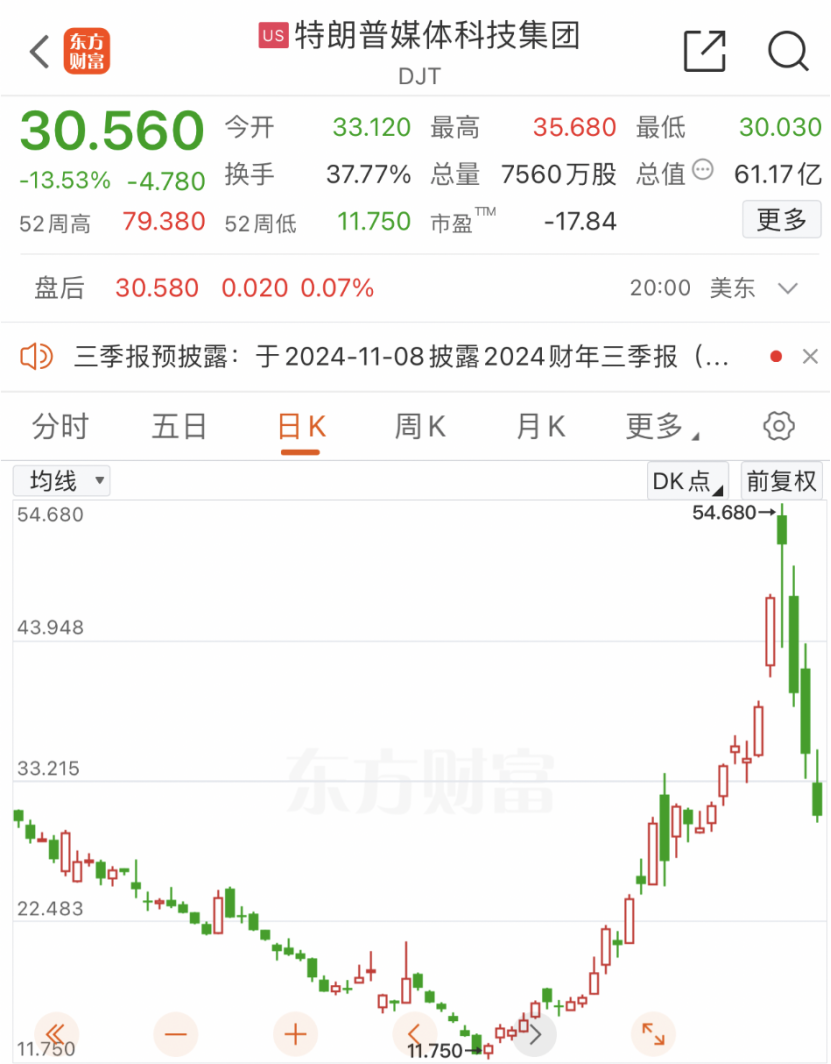Screen dimensions: 831x1064
Task: Zoom out the chart with the minus icon
Action: pyautogui.click(x=175, y=1035)
